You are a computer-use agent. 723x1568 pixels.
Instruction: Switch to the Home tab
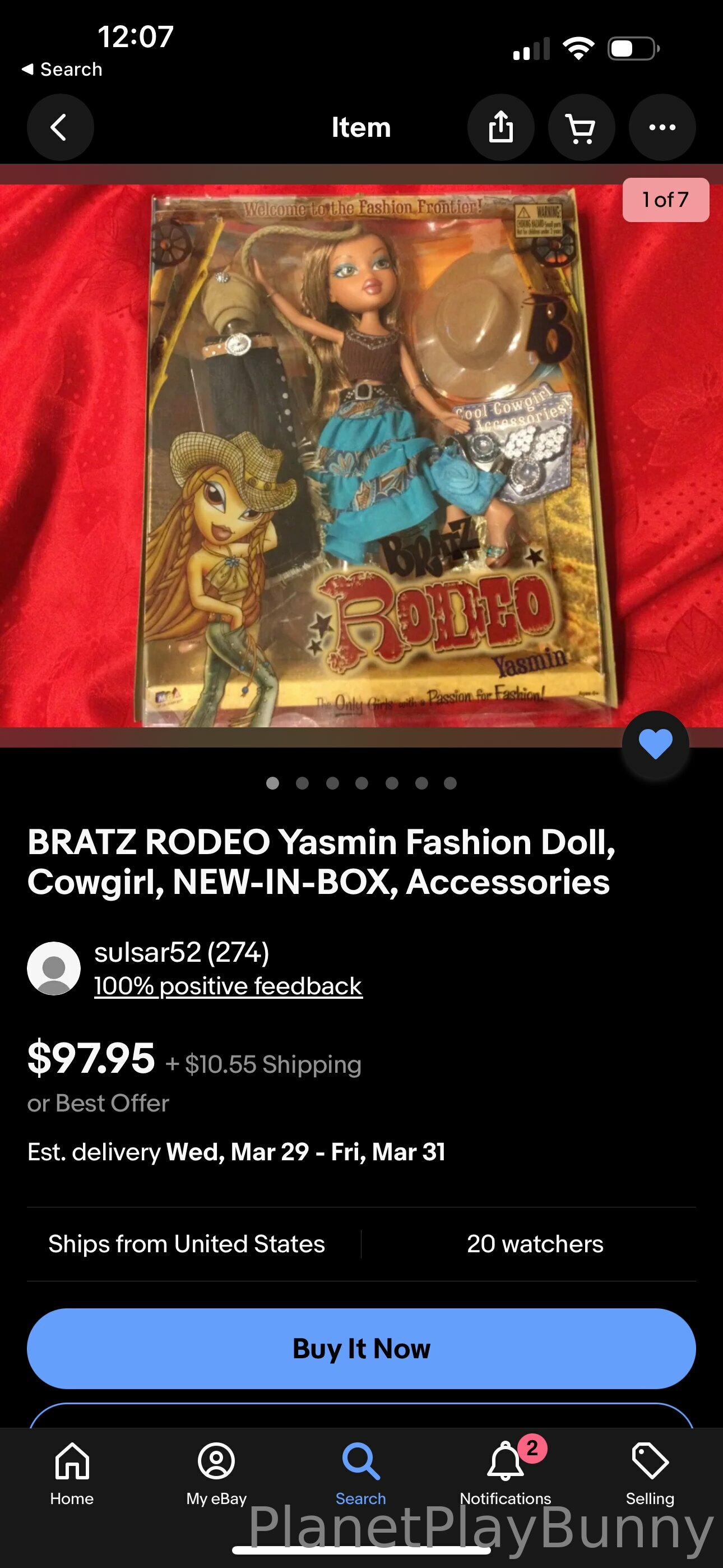pyautogui.click(x=72, y=1472)
